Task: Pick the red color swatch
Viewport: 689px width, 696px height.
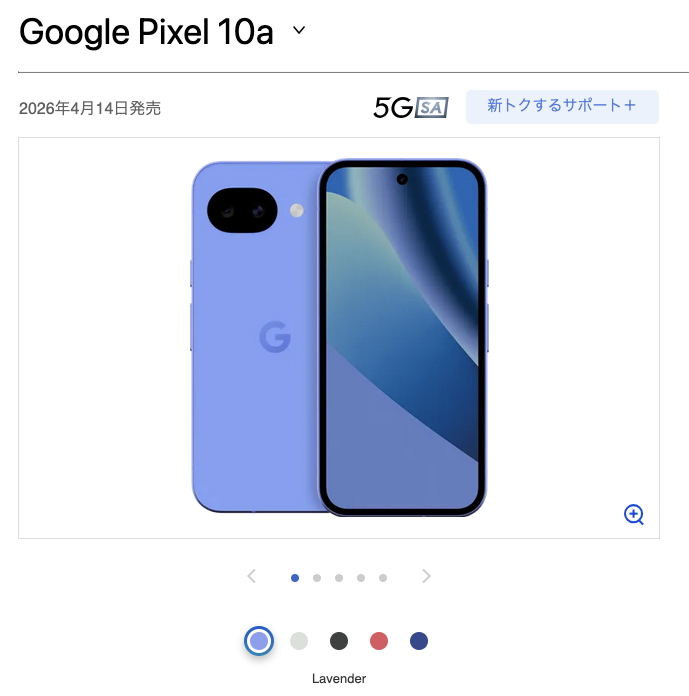Action: [379, 641]
